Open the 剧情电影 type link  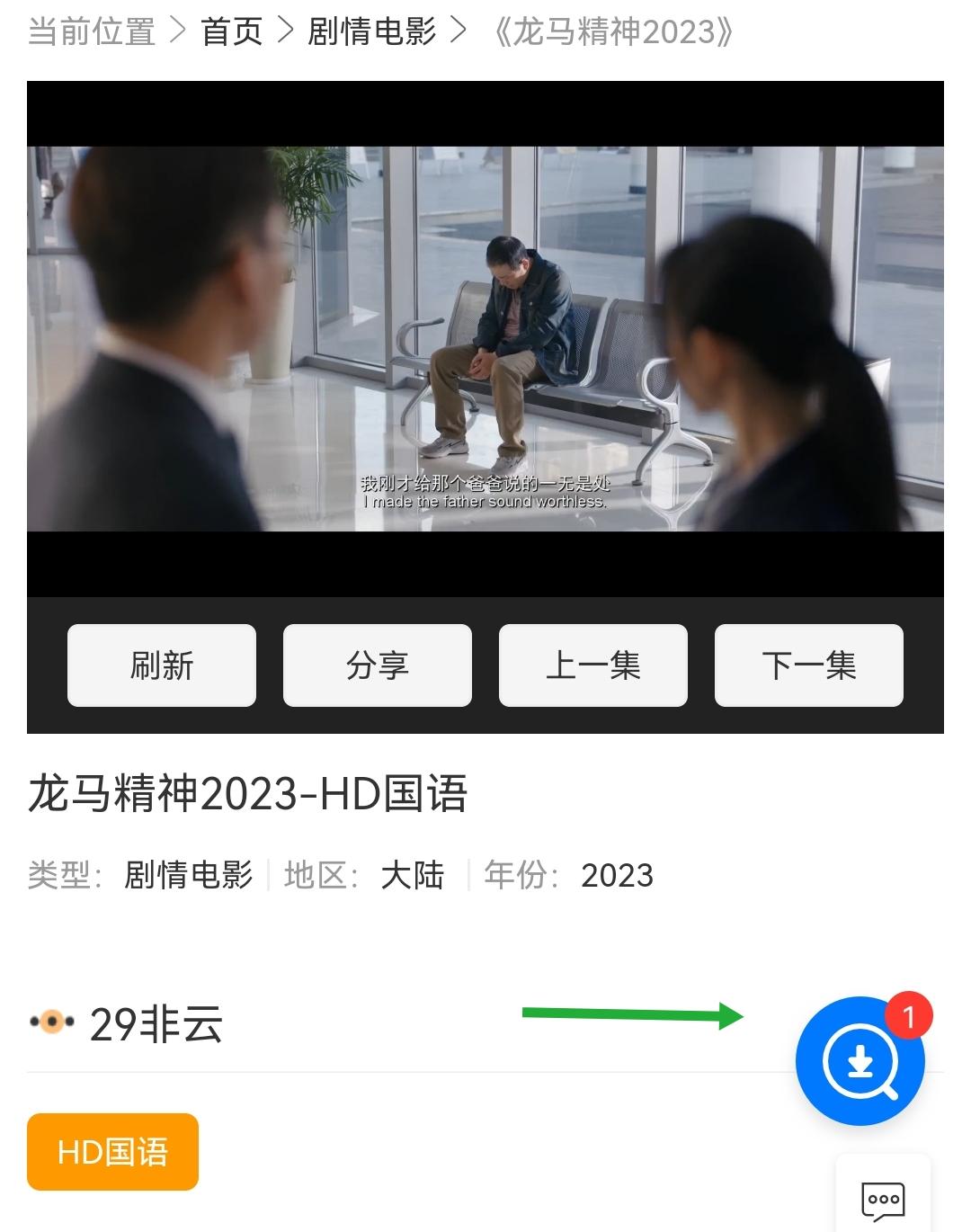pyautogui.click(x=188, y=875)
